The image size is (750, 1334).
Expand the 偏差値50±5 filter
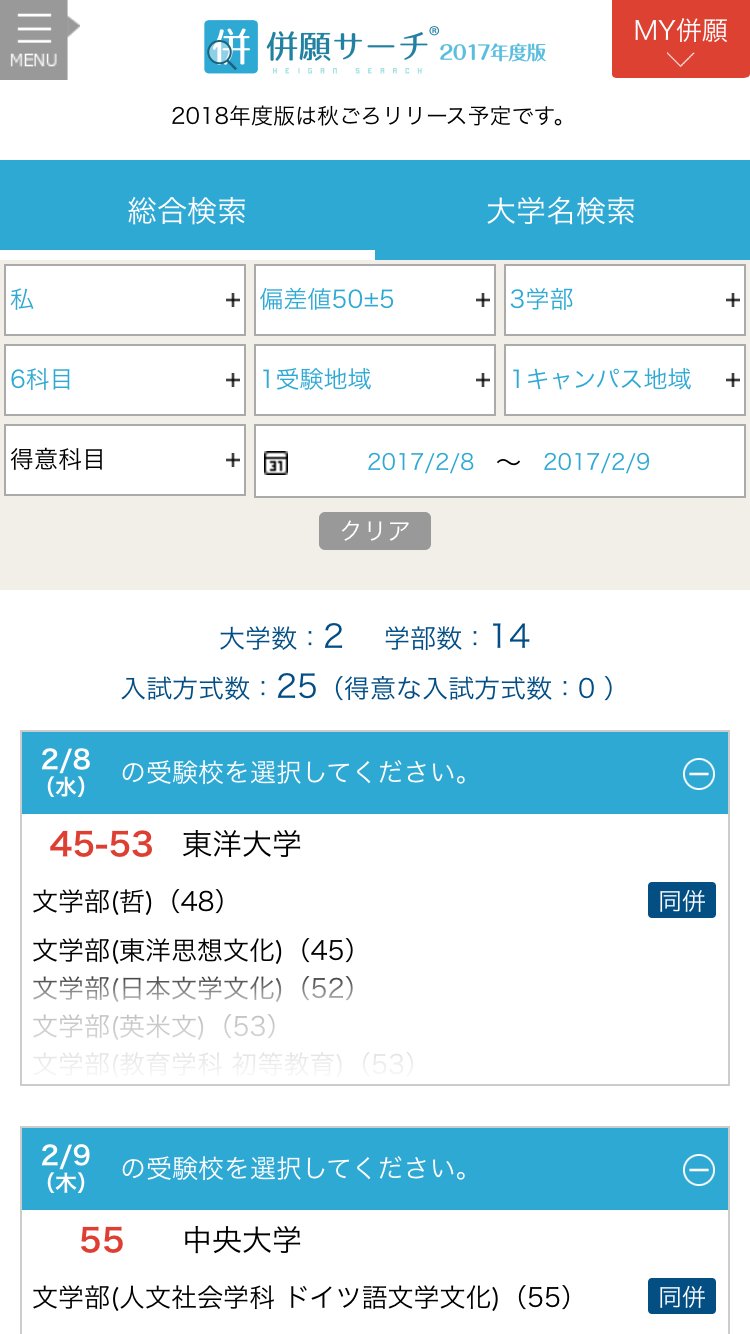click(x=375, y=298)
